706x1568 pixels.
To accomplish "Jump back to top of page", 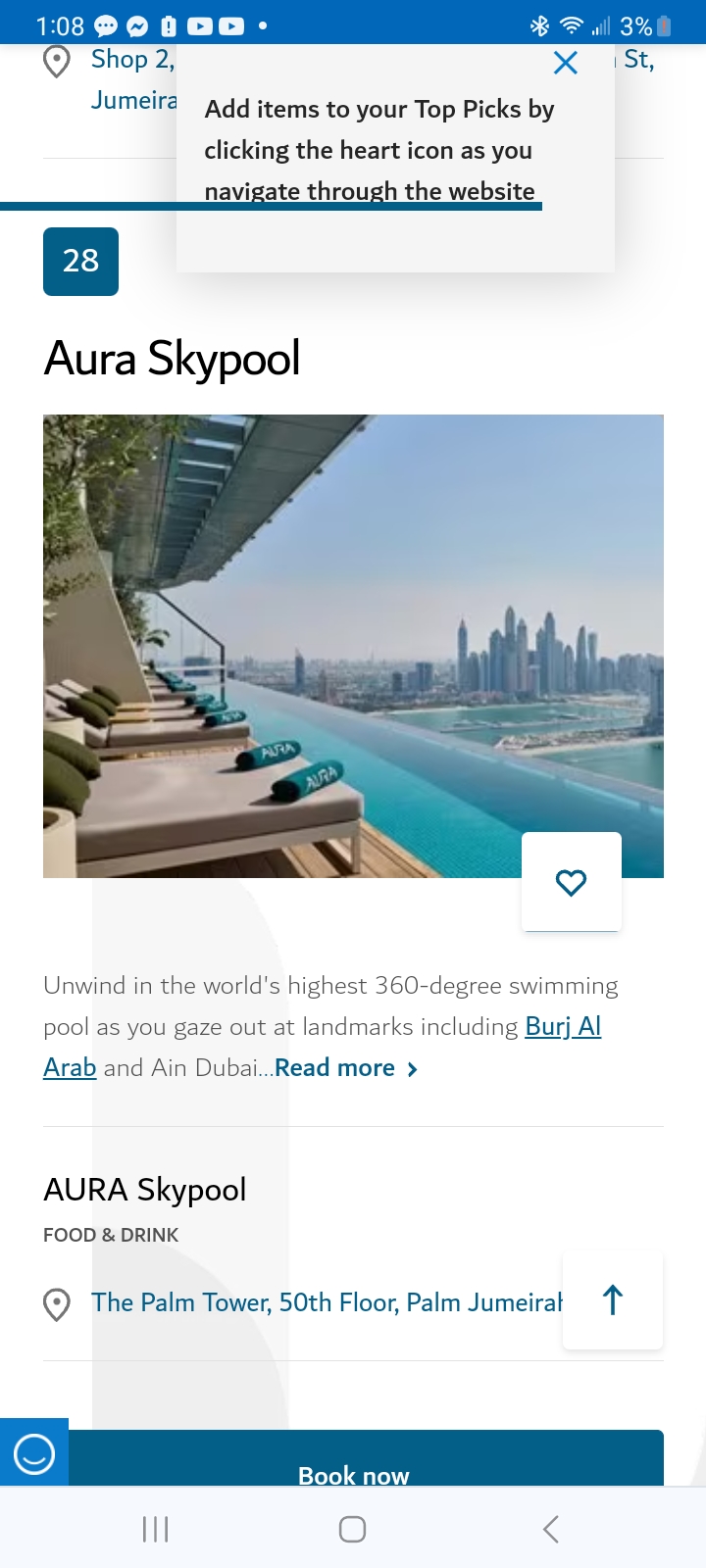I will [x=613, y=1300].
